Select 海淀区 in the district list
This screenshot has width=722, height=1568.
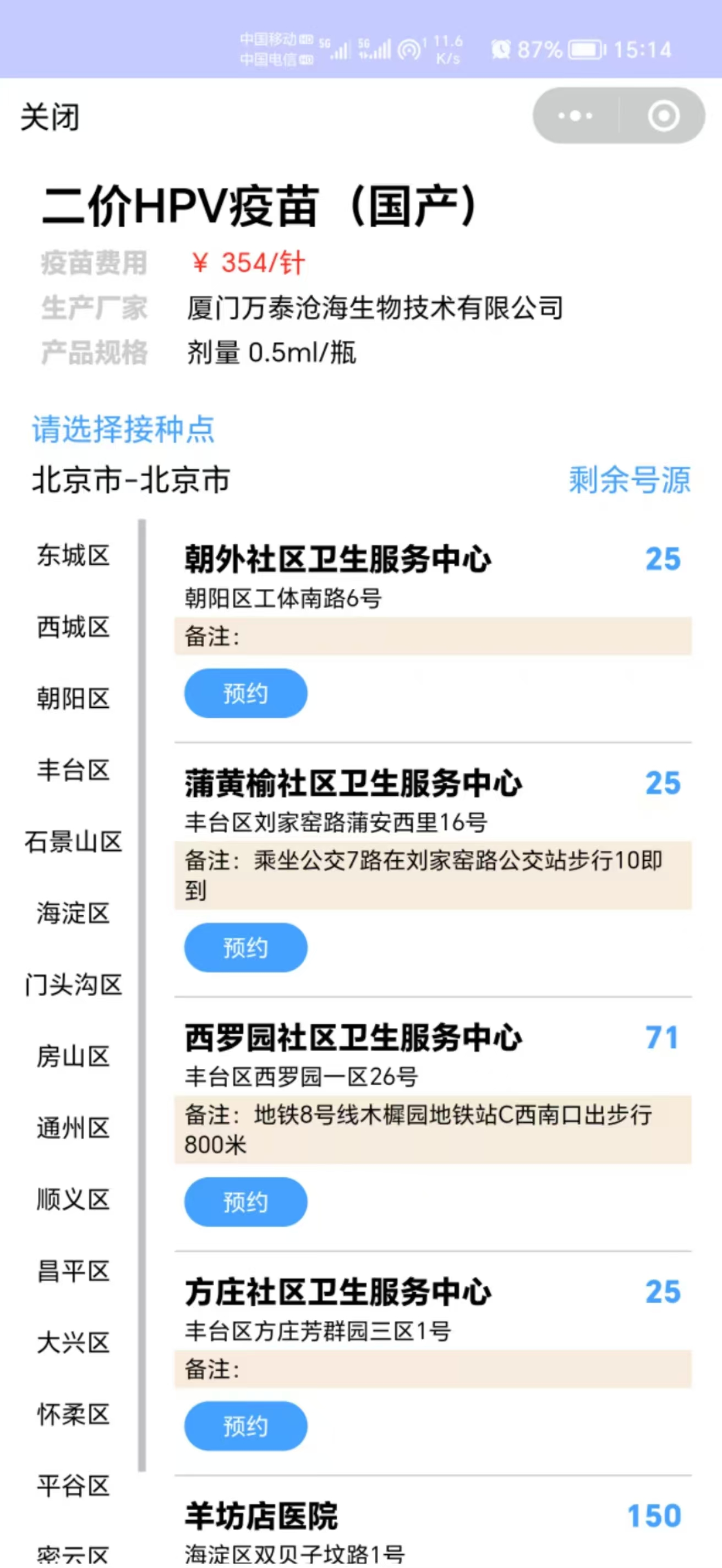72,914
